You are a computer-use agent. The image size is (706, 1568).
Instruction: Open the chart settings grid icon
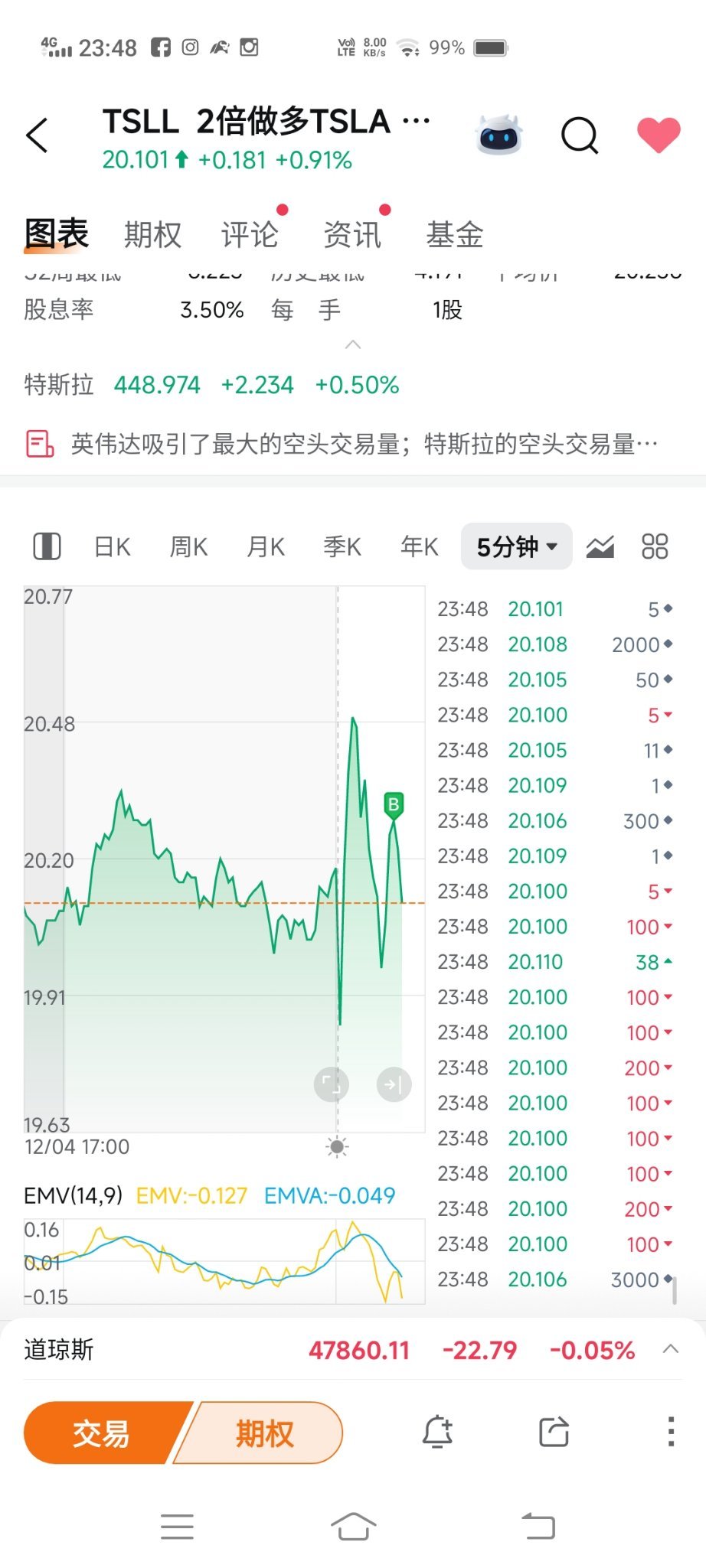[655, 546]
